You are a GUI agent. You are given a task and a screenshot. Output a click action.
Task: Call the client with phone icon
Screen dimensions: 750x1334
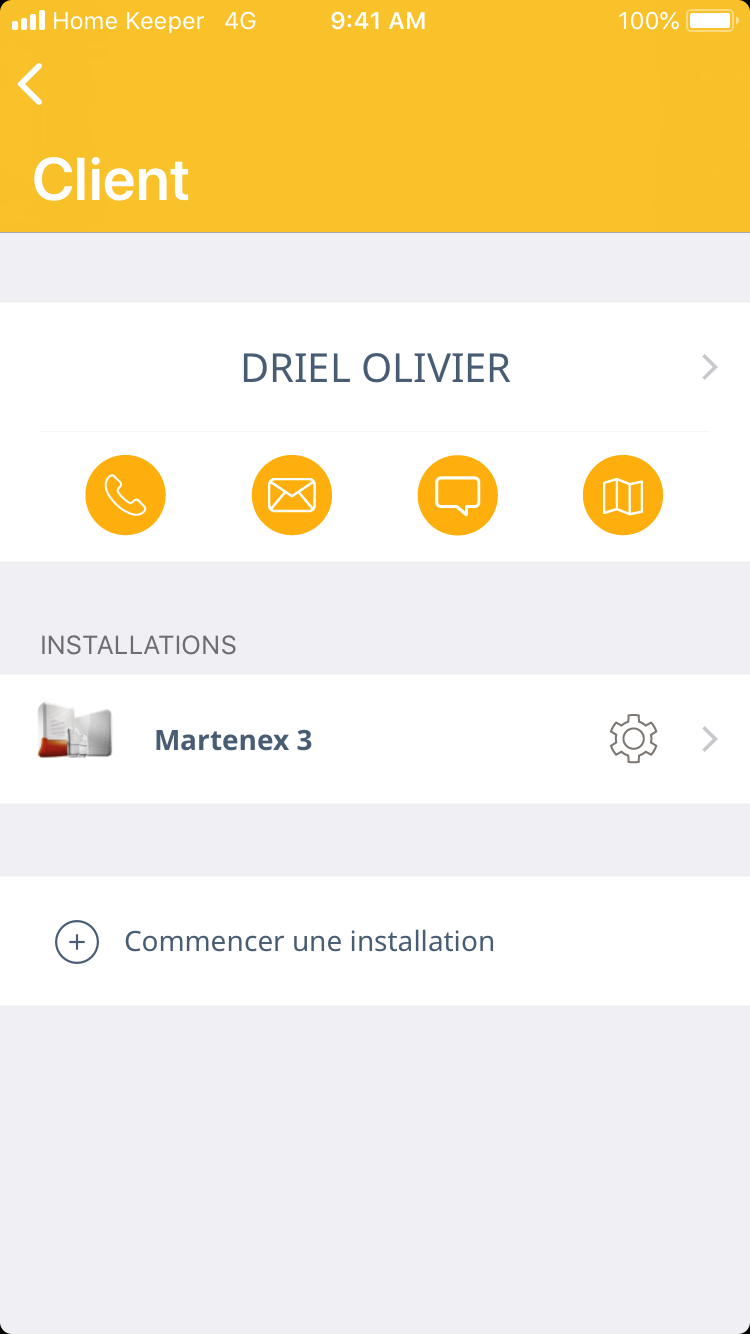pos(125,495)
